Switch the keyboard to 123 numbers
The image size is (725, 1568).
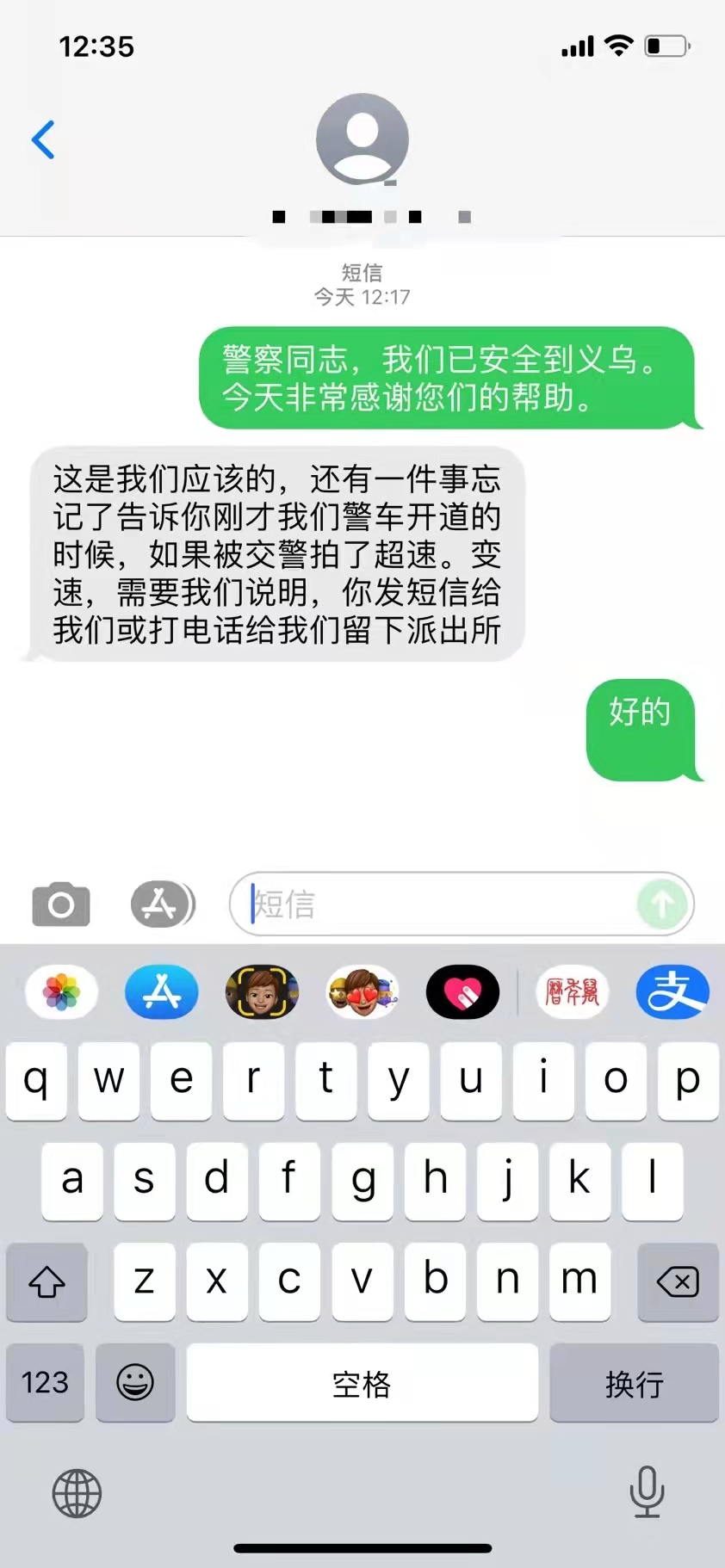pos(45,1383)
